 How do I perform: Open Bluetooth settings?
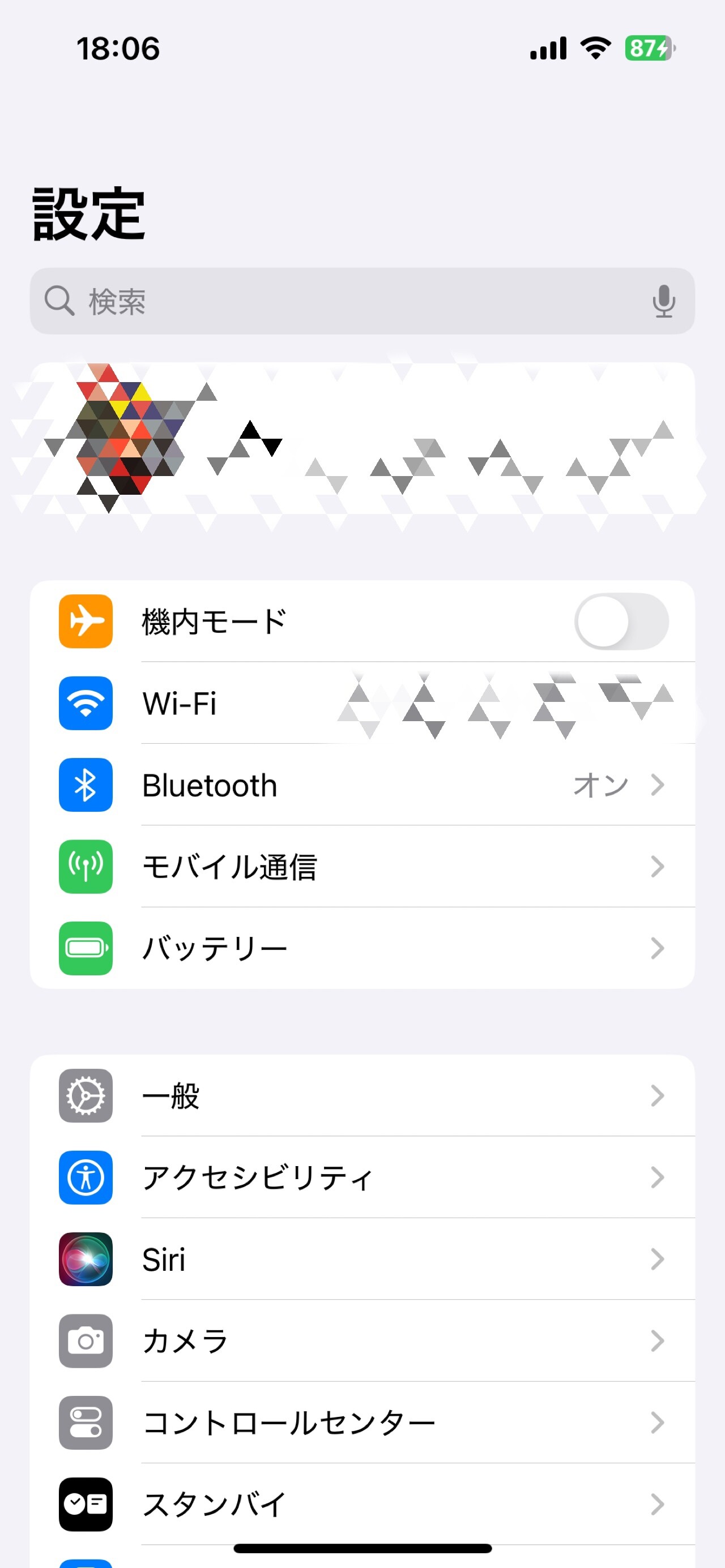point(362,785)
